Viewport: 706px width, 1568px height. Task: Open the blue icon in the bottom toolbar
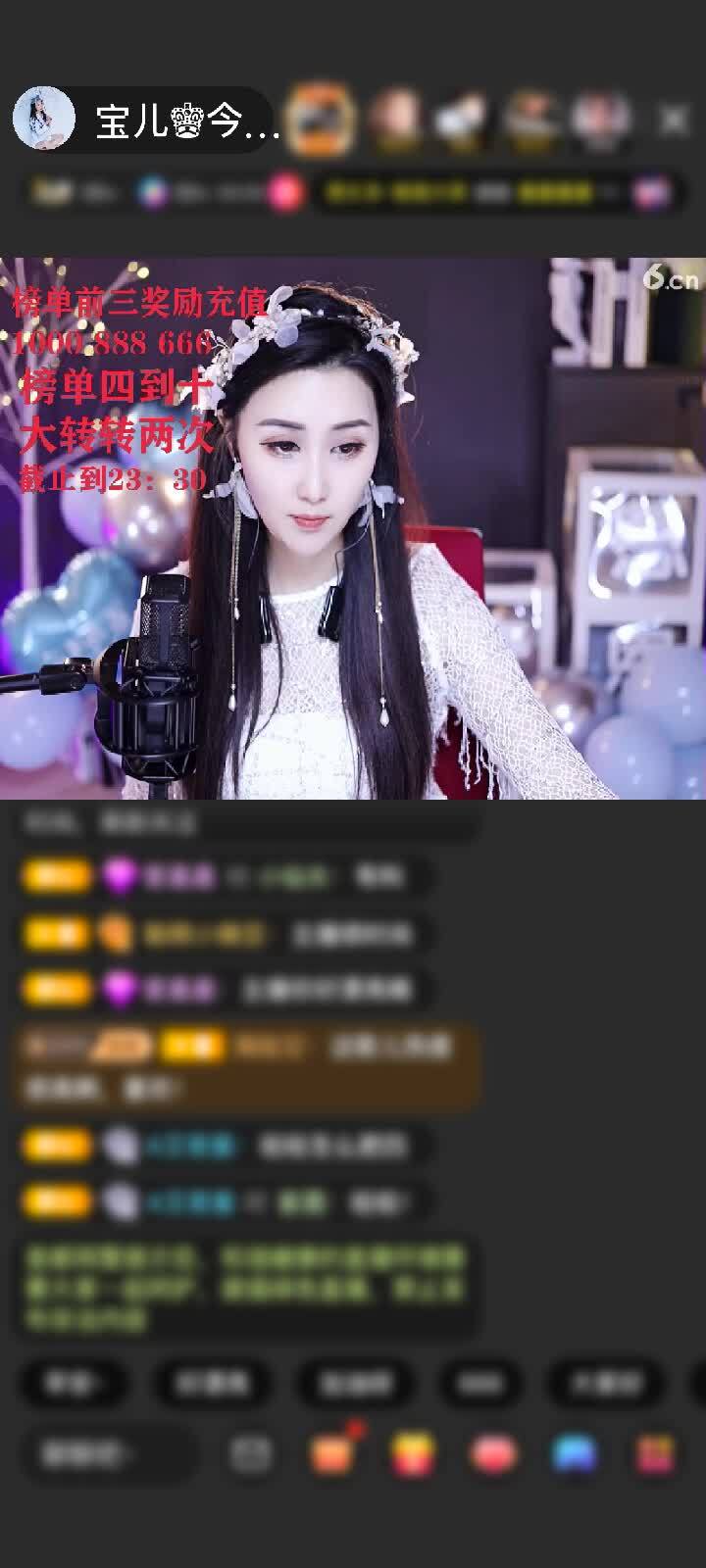click(575, 1454)
